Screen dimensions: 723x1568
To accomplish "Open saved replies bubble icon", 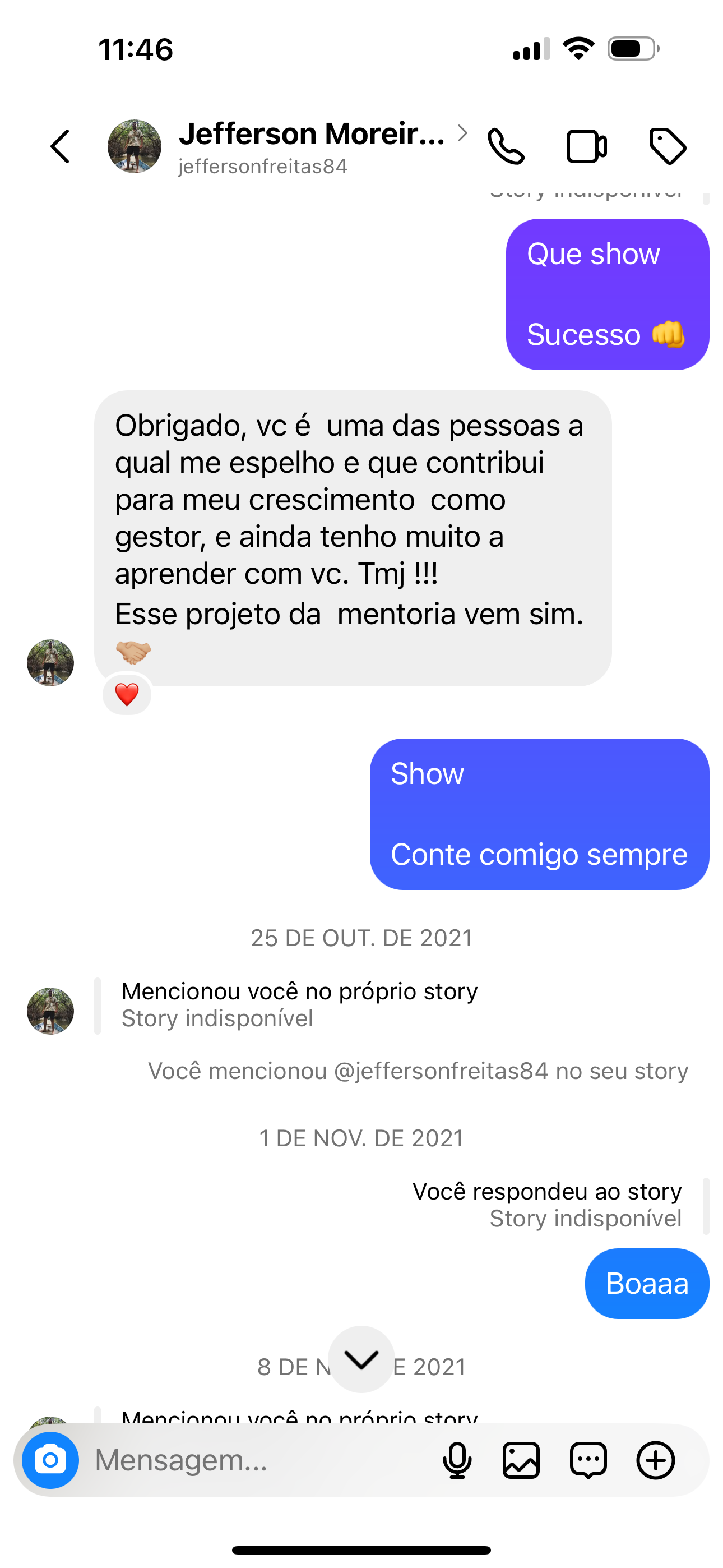I will click(588, 1460).
